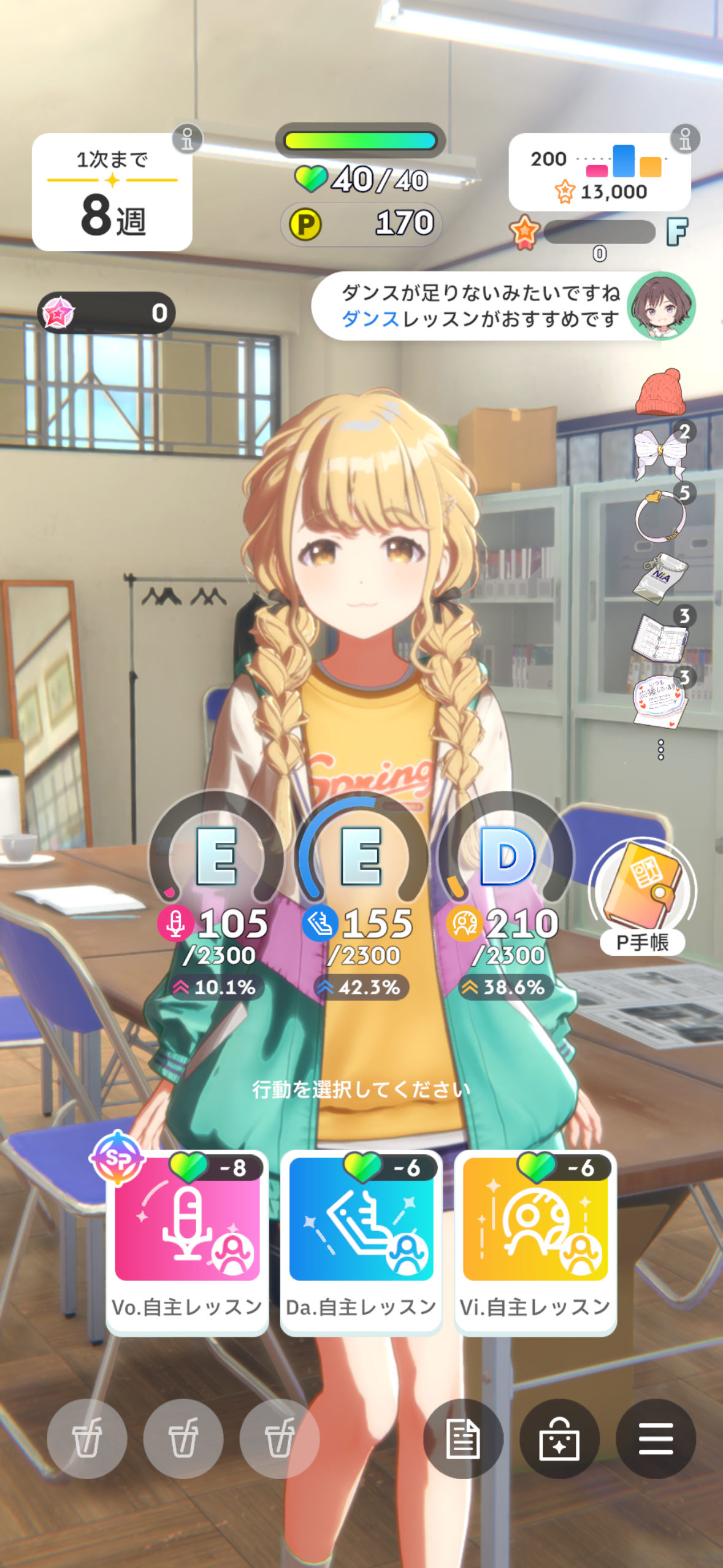Inspect the white ribbon bow item
723x1568 pixels.
[x=660, y=453]
